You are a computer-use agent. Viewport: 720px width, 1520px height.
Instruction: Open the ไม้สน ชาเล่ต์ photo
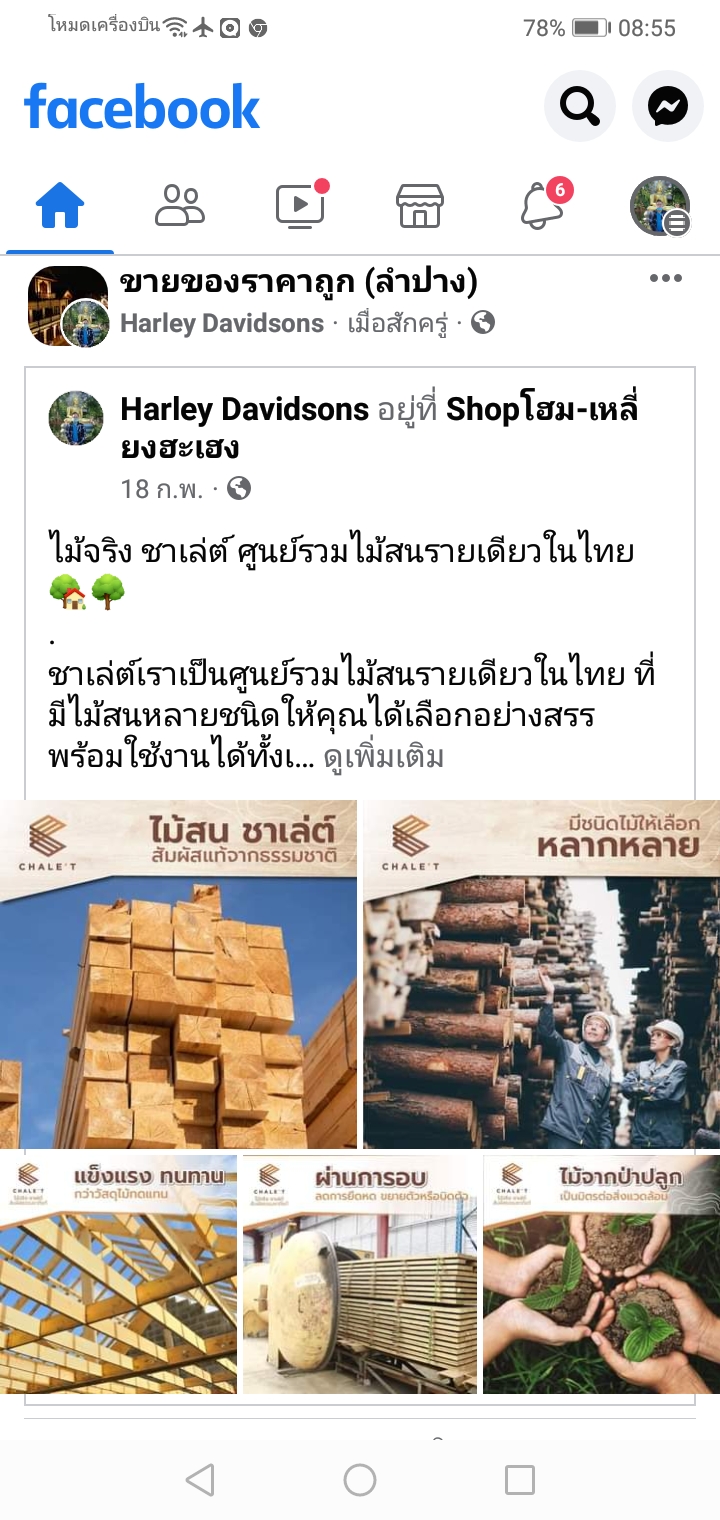pos(178,974)
